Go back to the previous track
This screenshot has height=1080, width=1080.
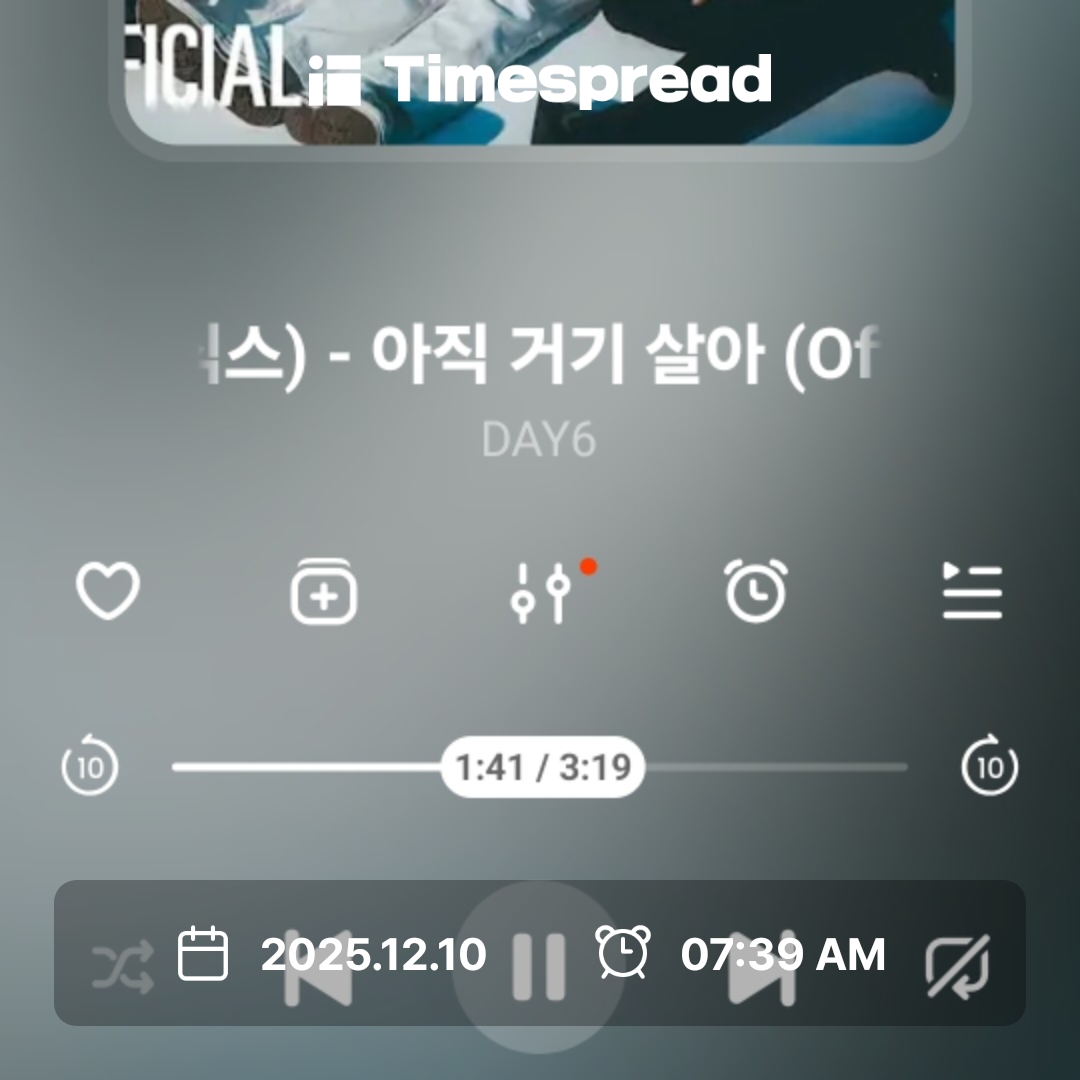click(x=318, y=967)
